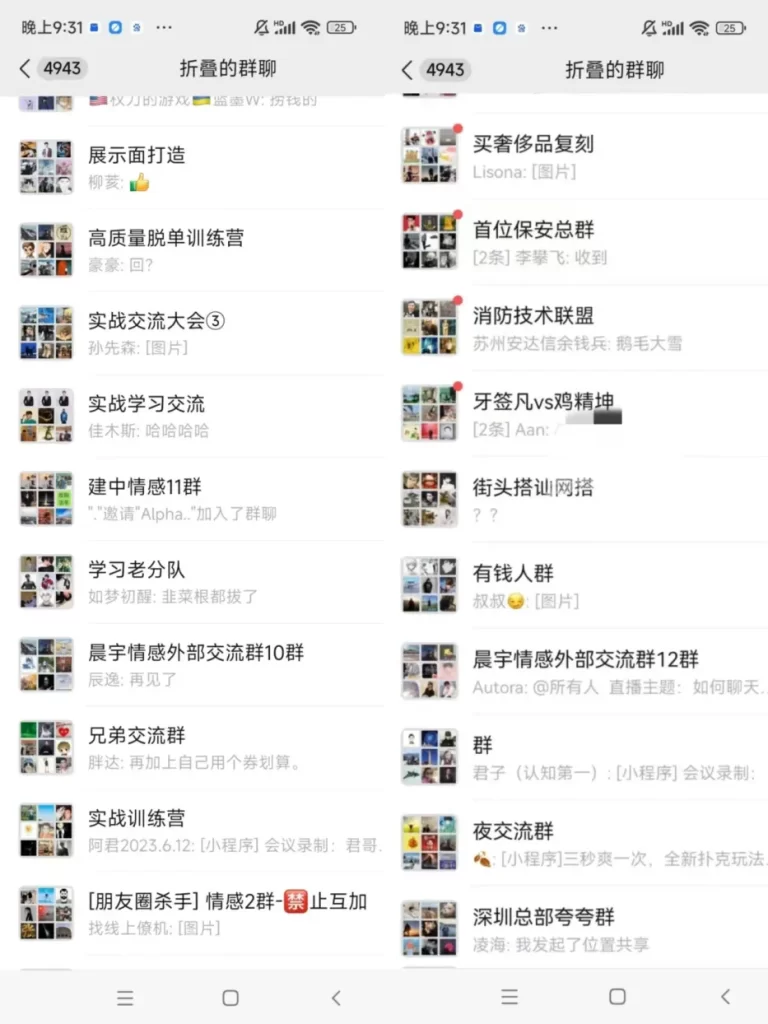Open the 高质量脱单训练营 group chat
768x1024 pixels.
coord(200,250)
